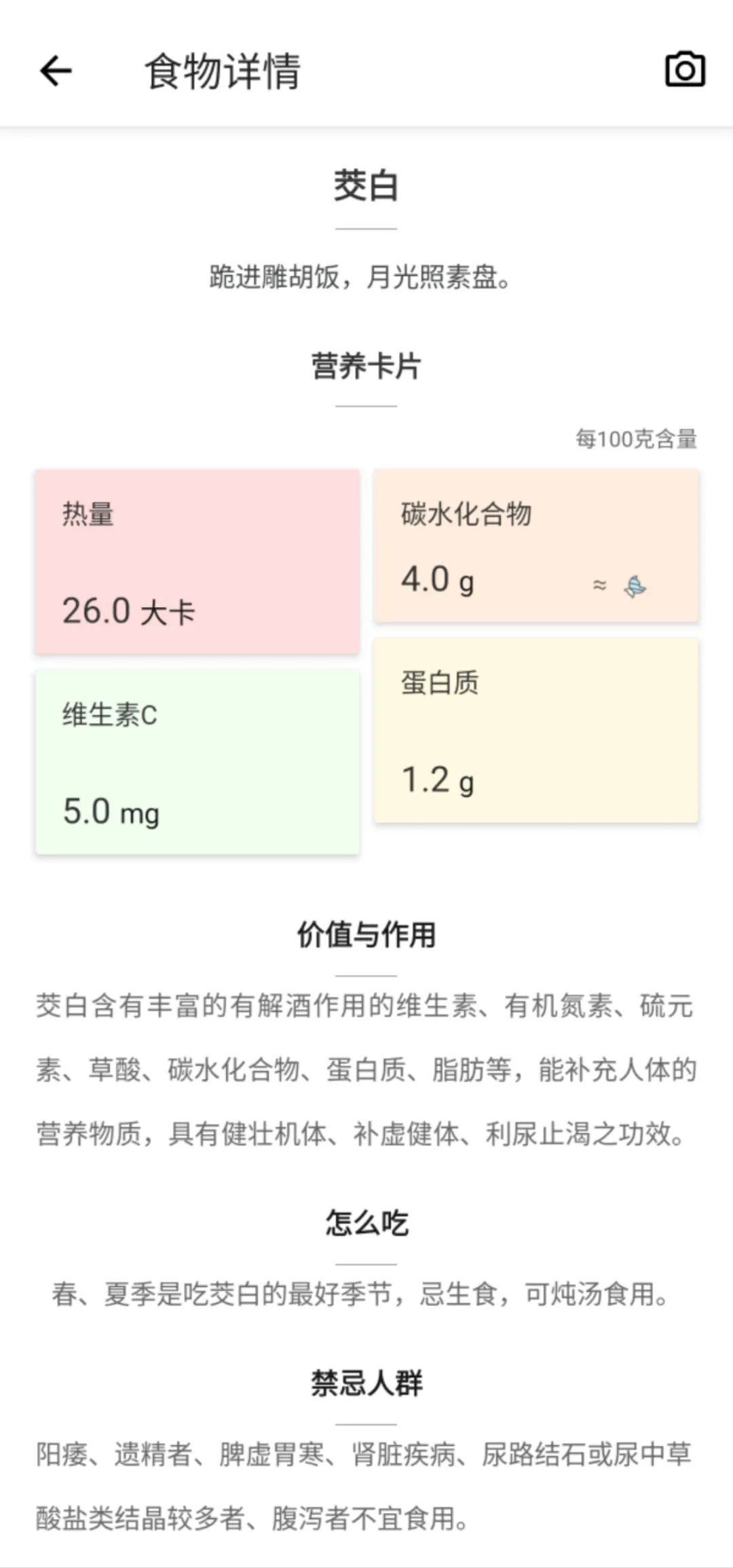Tap the 热量 nutrition card

coord(198,562)
